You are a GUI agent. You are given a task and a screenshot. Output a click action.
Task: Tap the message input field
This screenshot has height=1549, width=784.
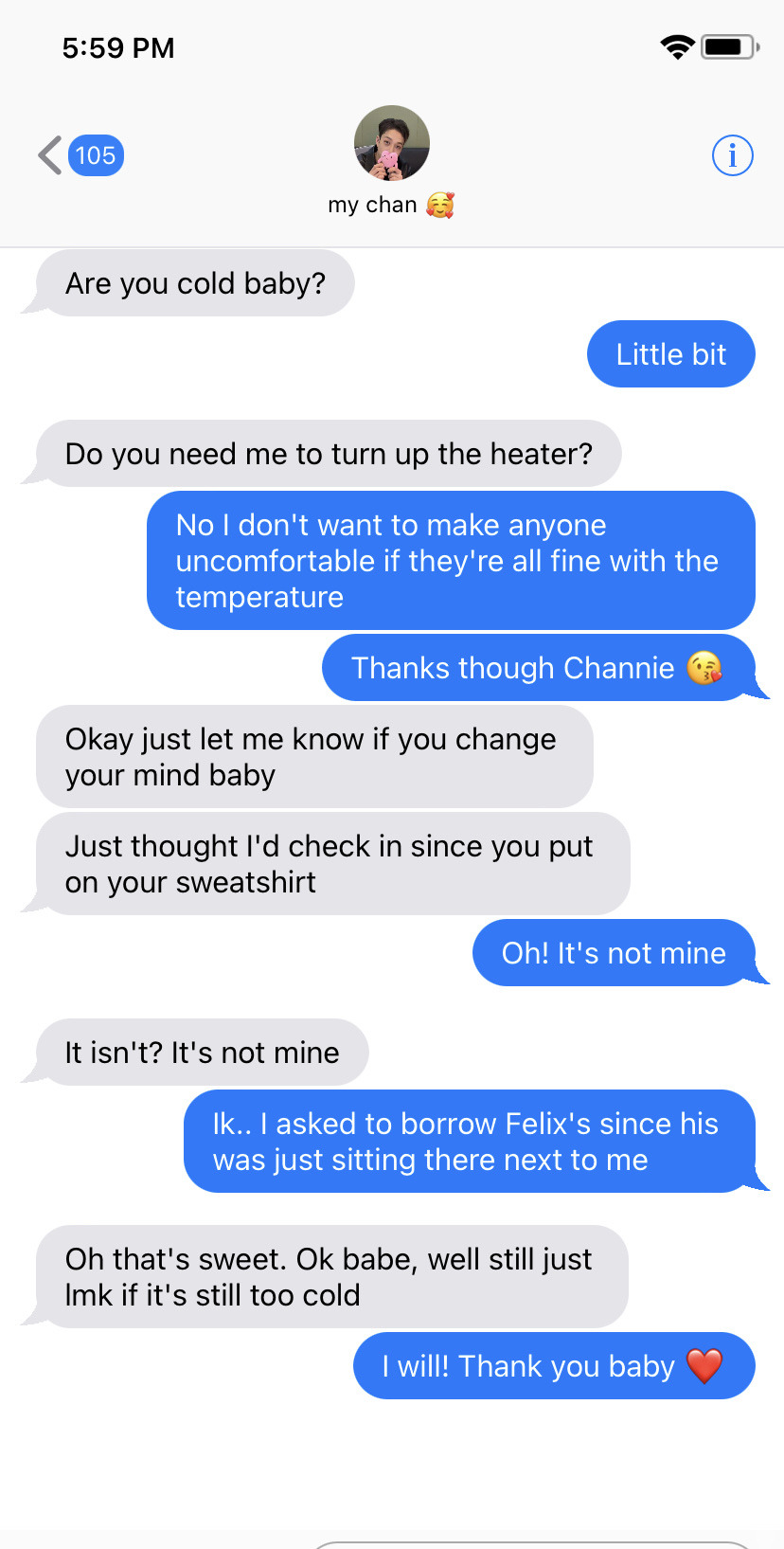(x=530, y=1543)
